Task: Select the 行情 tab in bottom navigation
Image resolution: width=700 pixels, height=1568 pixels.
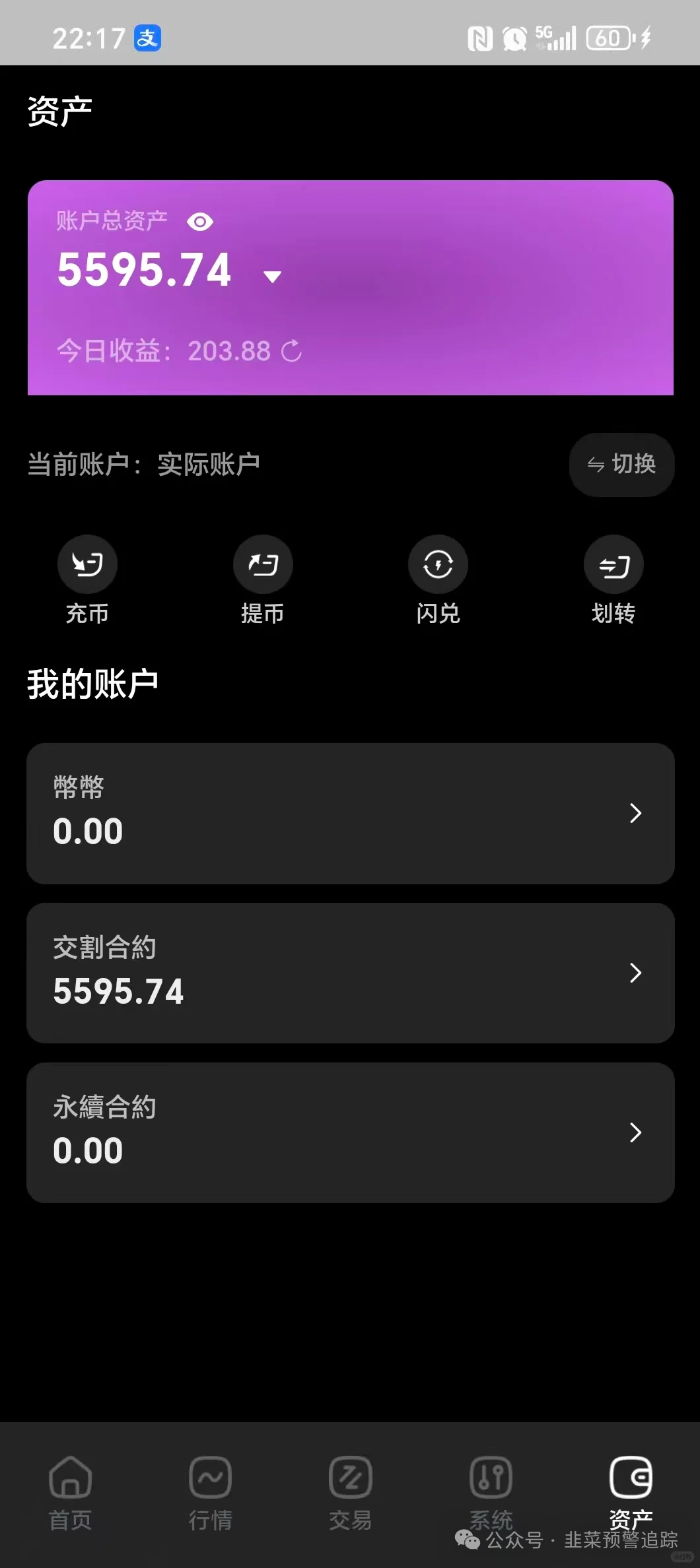Action: tap(210, 1491)
